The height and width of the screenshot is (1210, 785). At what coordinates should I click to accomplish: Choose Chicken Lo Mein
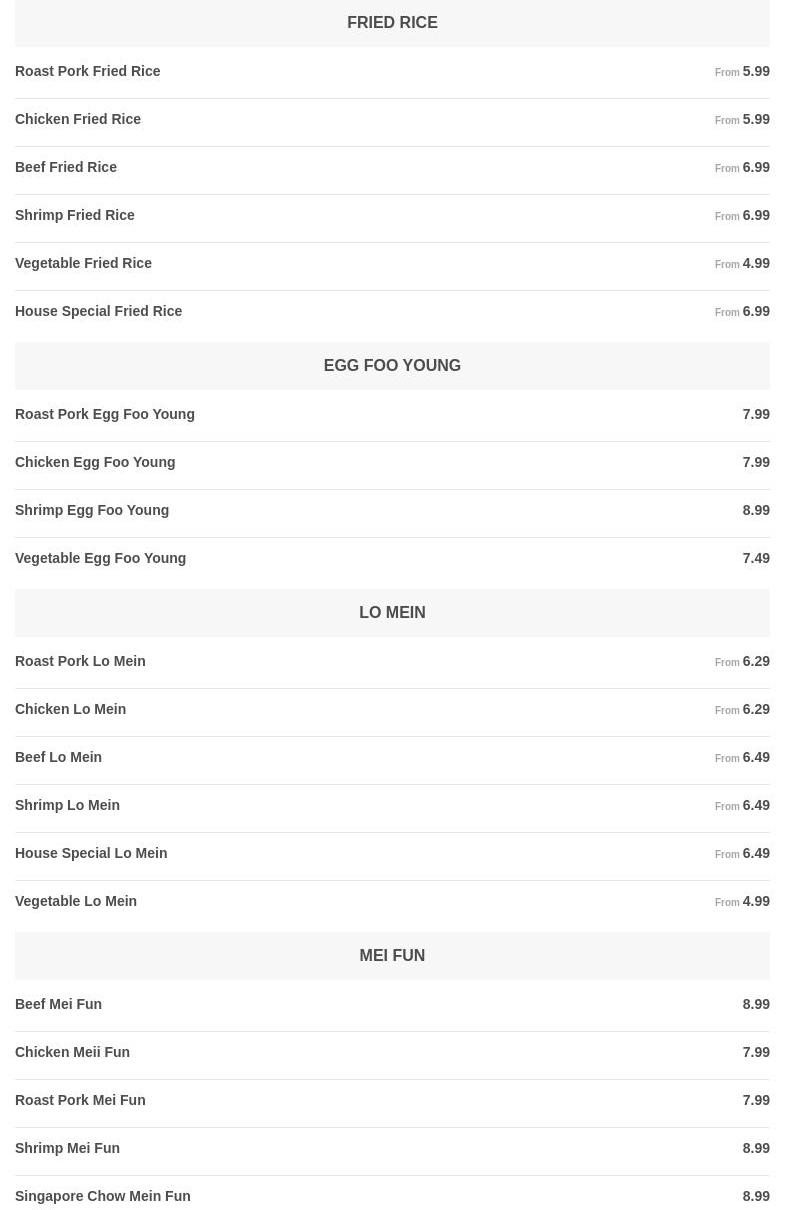click(x=70, y=709)
